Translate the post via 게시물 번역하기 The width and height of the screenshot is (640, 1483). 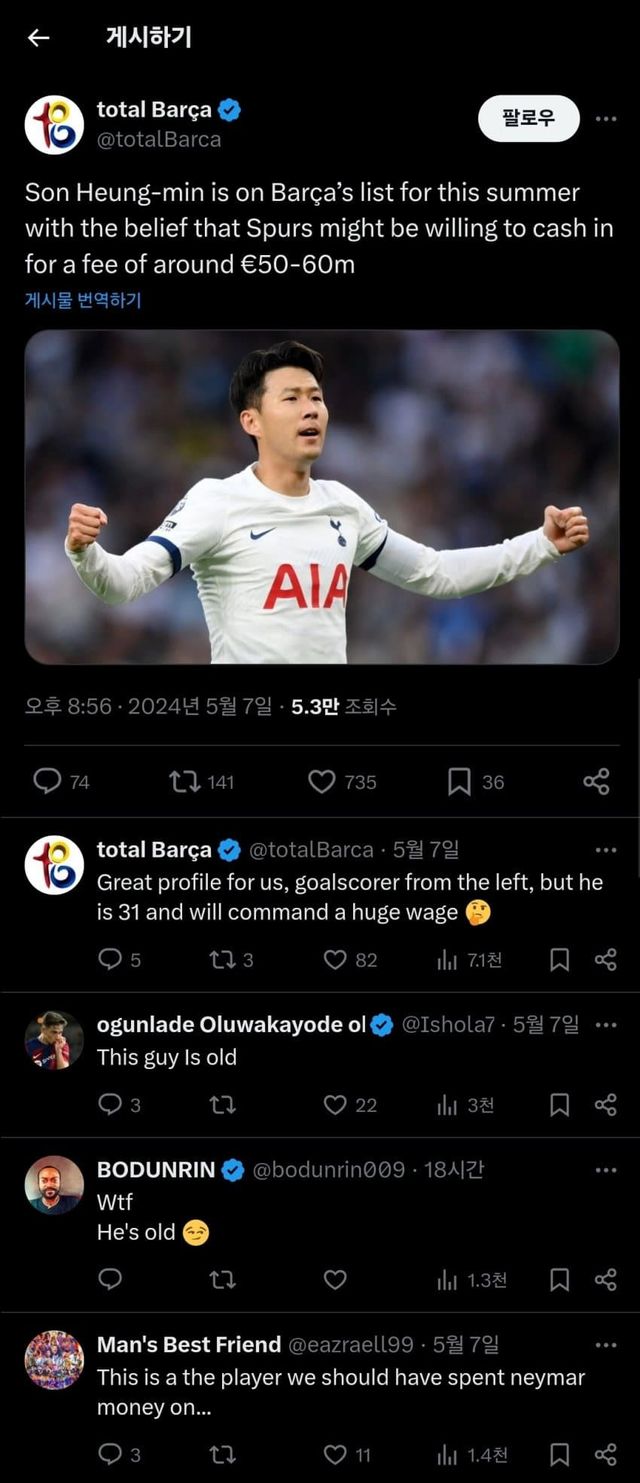pos(83,300)
